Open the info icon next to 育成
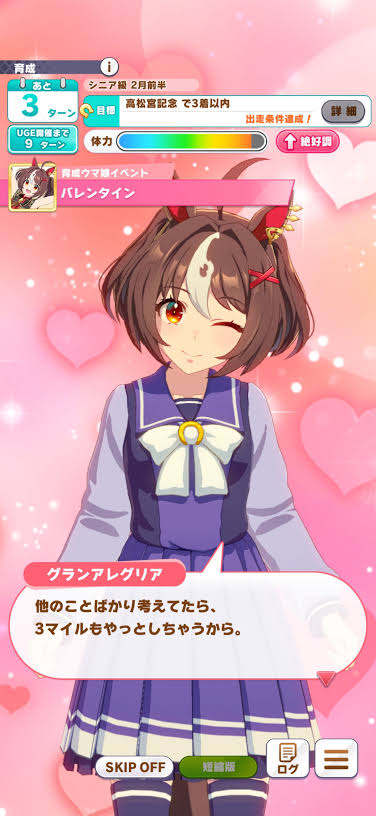This screenshot has height=816, width=376. tap(109, 67)
